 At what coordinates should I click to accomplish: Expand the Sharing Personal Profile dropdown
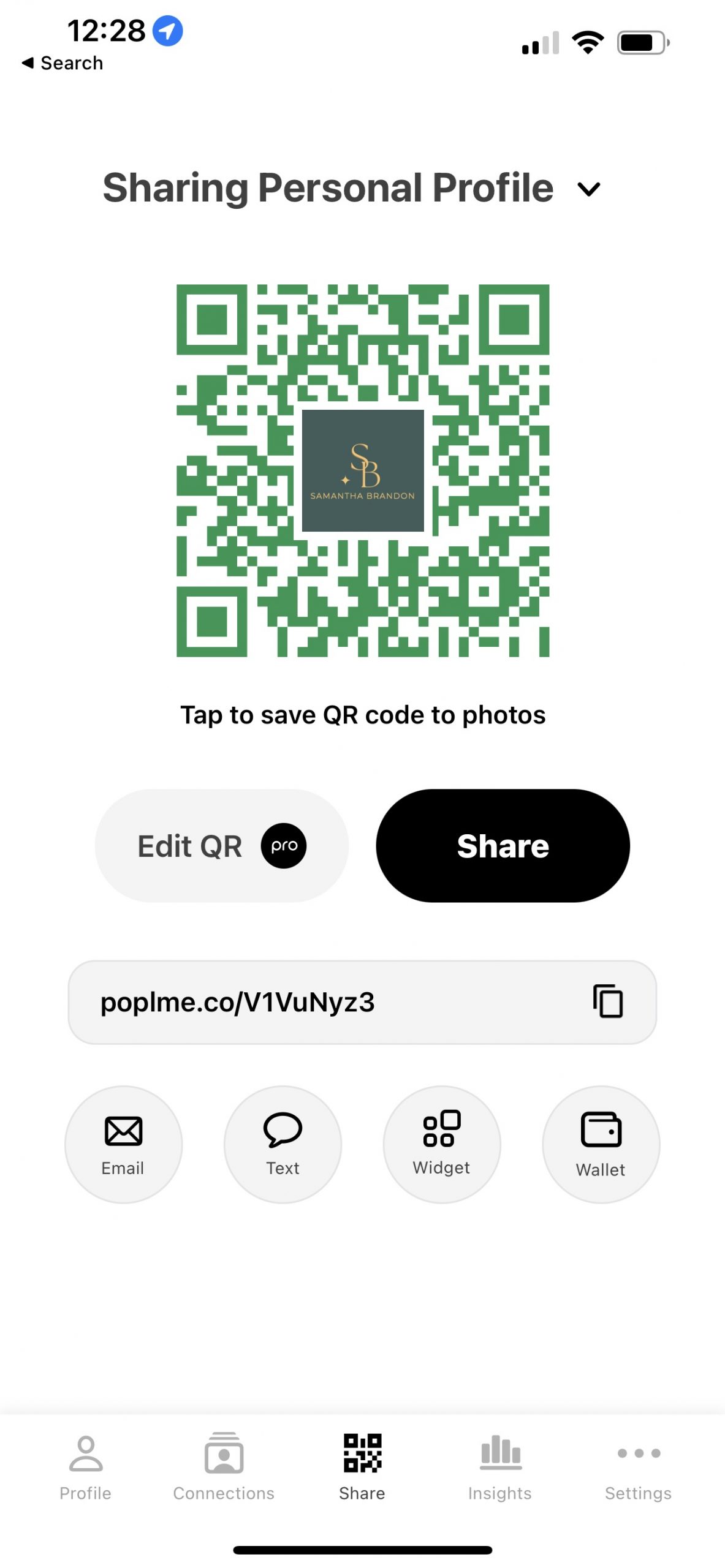[588, 189]
